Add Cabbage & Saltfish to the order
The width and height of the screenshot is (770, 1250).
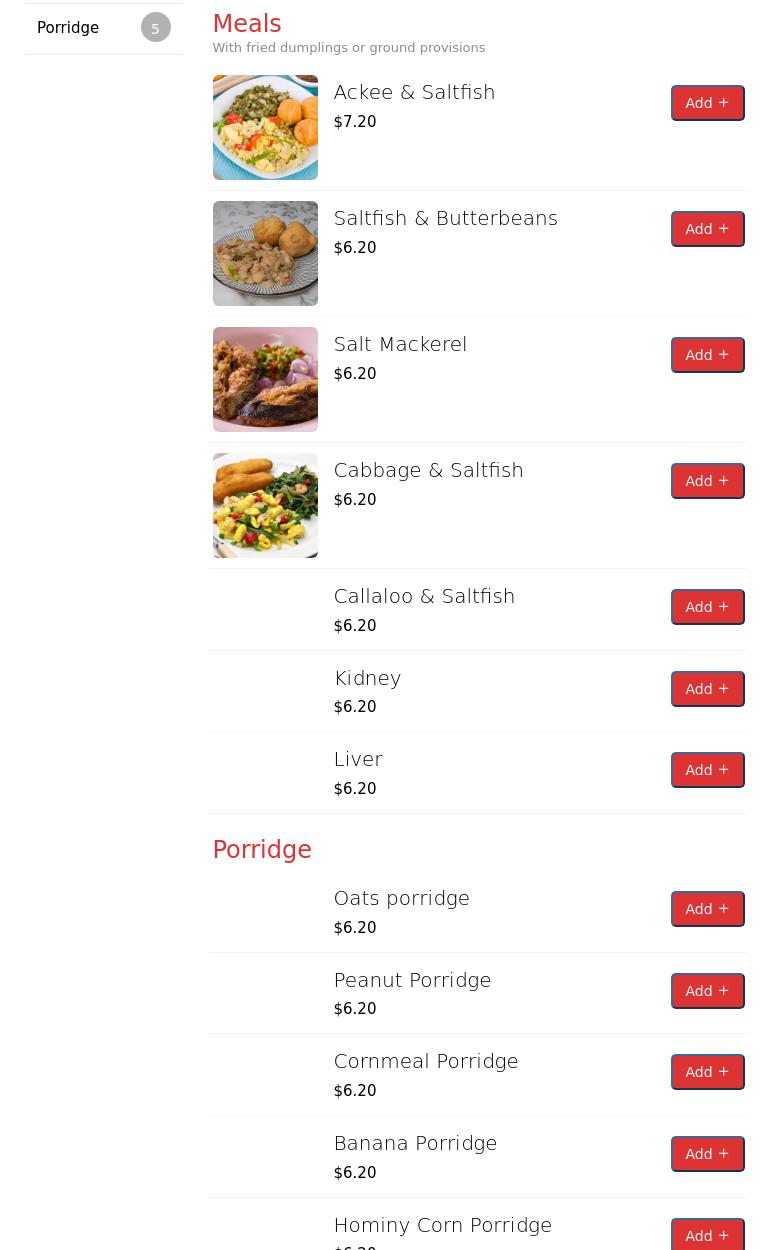[x=707, y=481]
